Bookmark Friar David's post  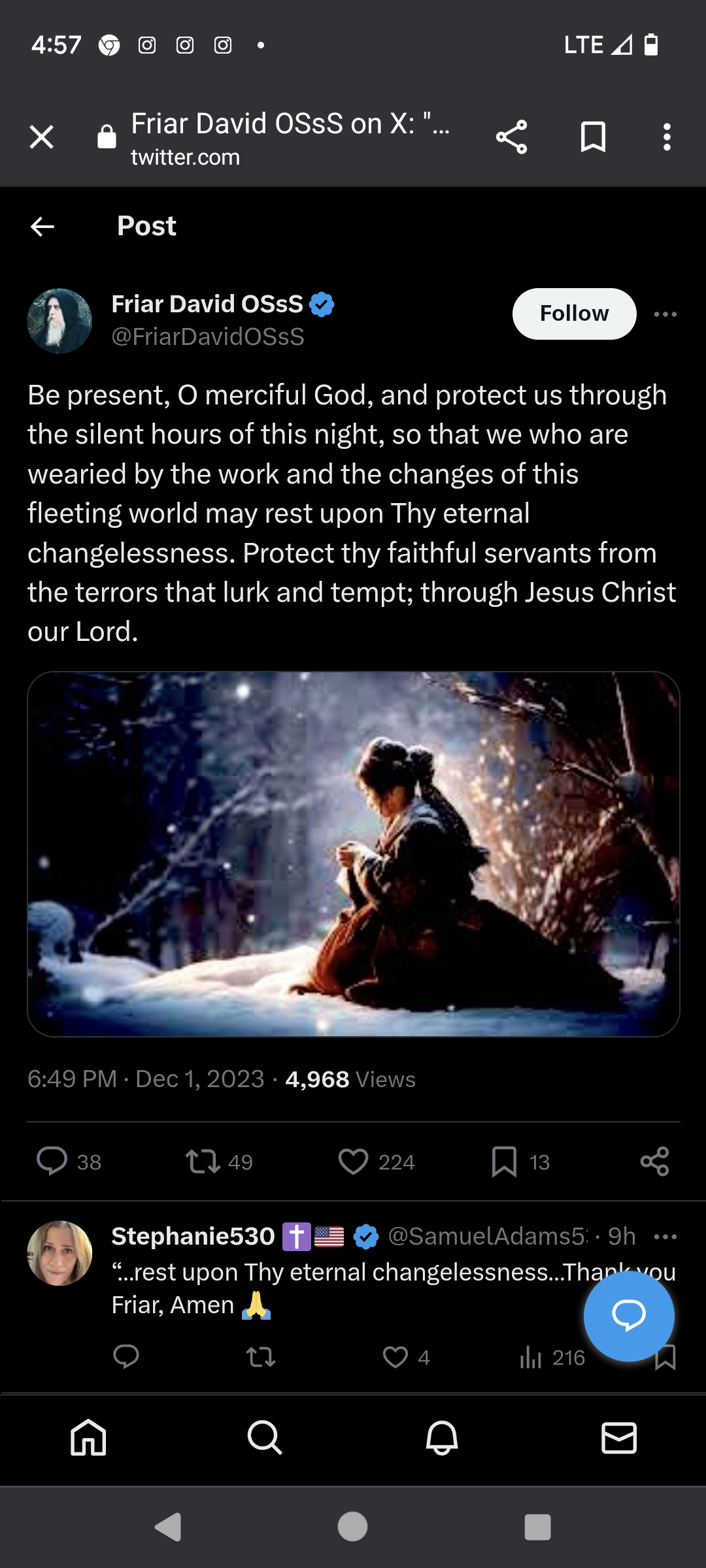click(504, 1161)
